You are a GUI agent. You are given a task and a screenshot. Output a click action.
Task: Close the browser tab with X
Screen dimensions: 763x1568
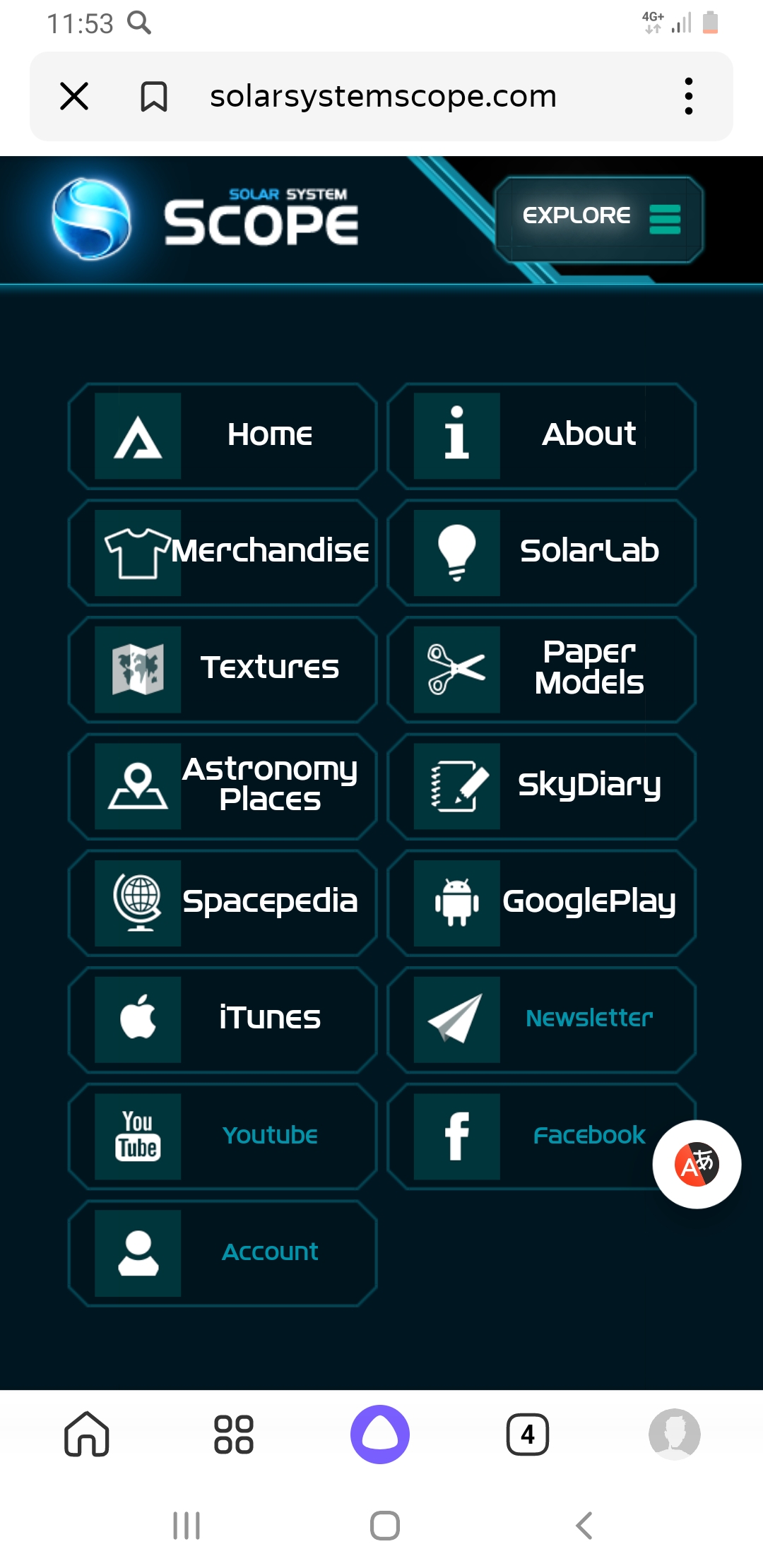[x=74, y=96]
